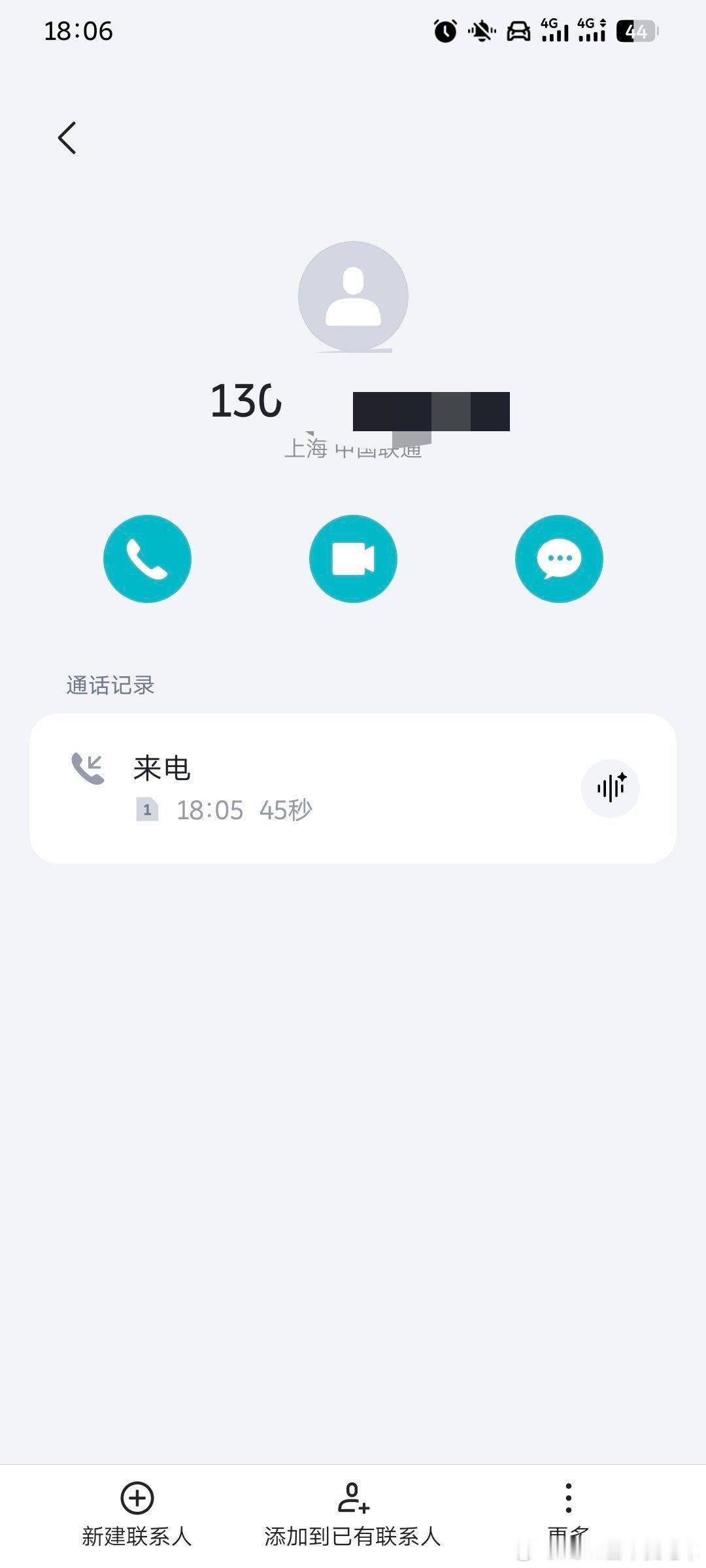The image size is (706, 1568).
Task: Tap the SIM 1 card indicator icon
Action: [x=149, y=809]
